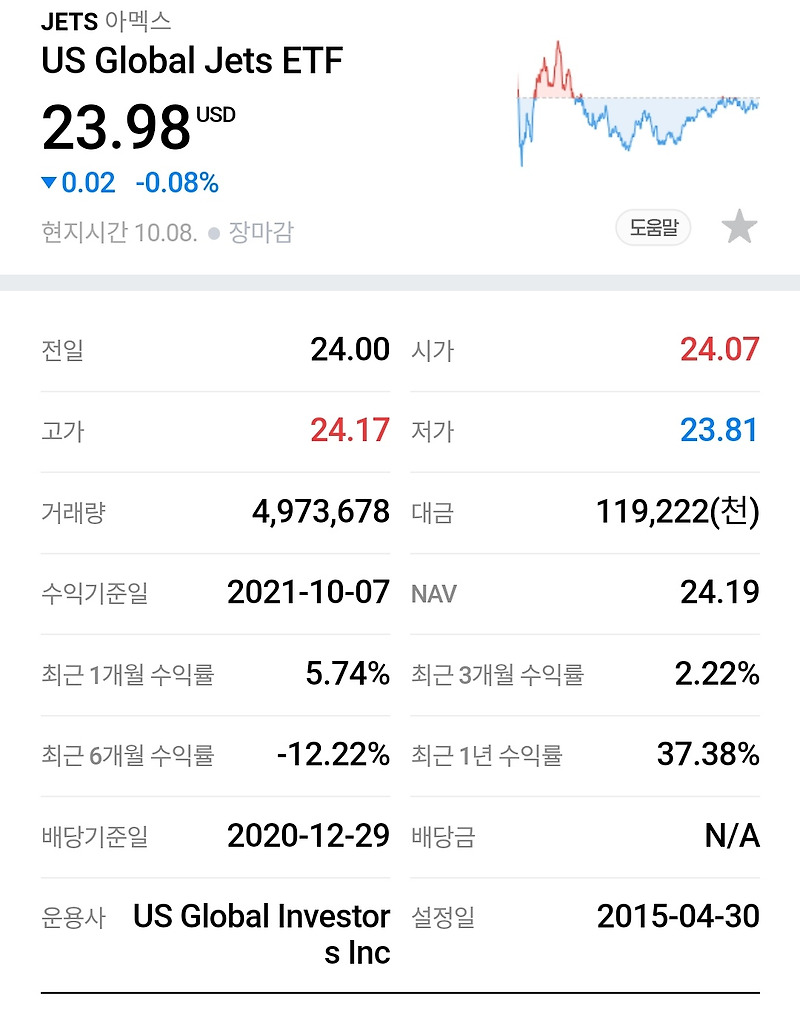Select the US Global Jets ETF title
Image resolution: width=800 pixels, height=1017 pixels.
[190, 60]
